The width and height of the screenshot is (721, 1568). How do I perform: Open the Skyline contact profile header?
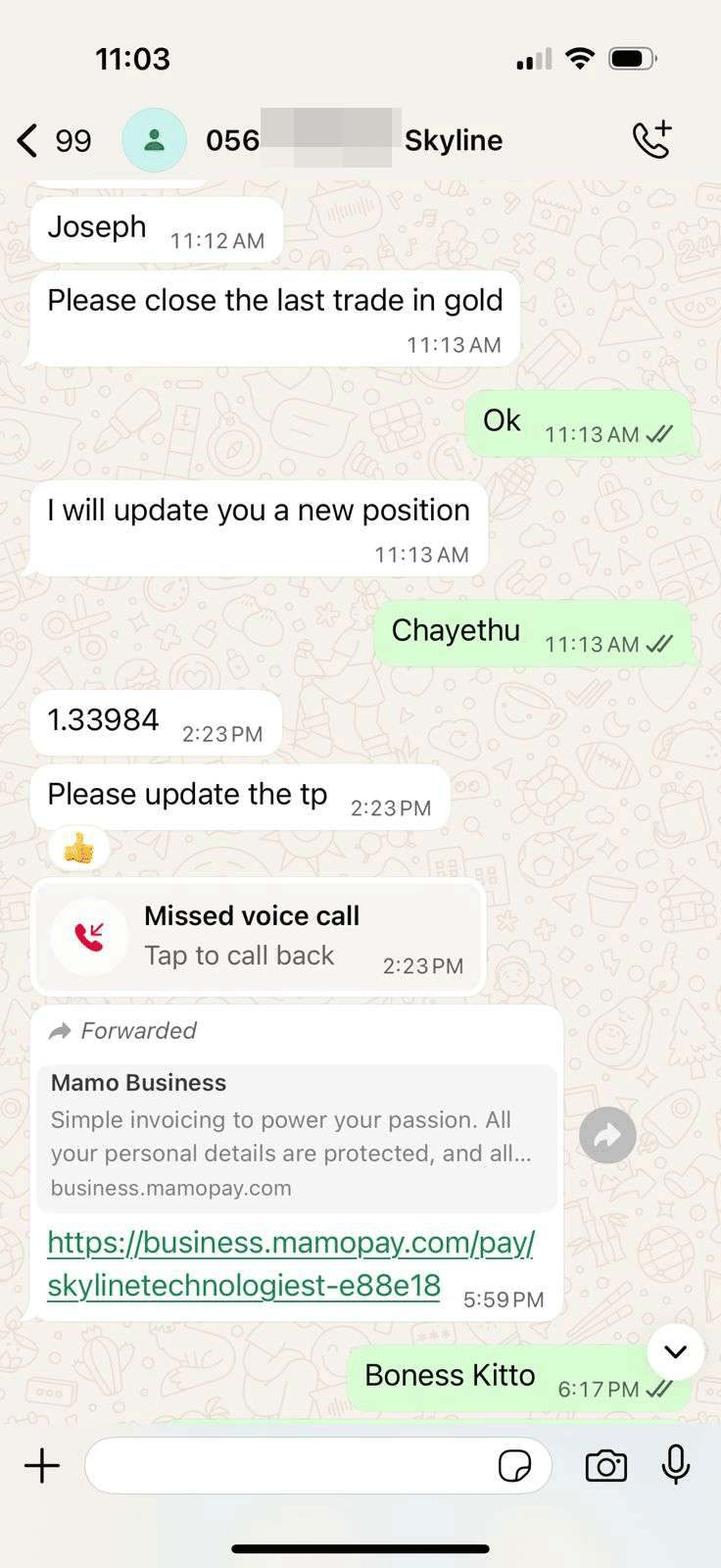pos(392,141)
